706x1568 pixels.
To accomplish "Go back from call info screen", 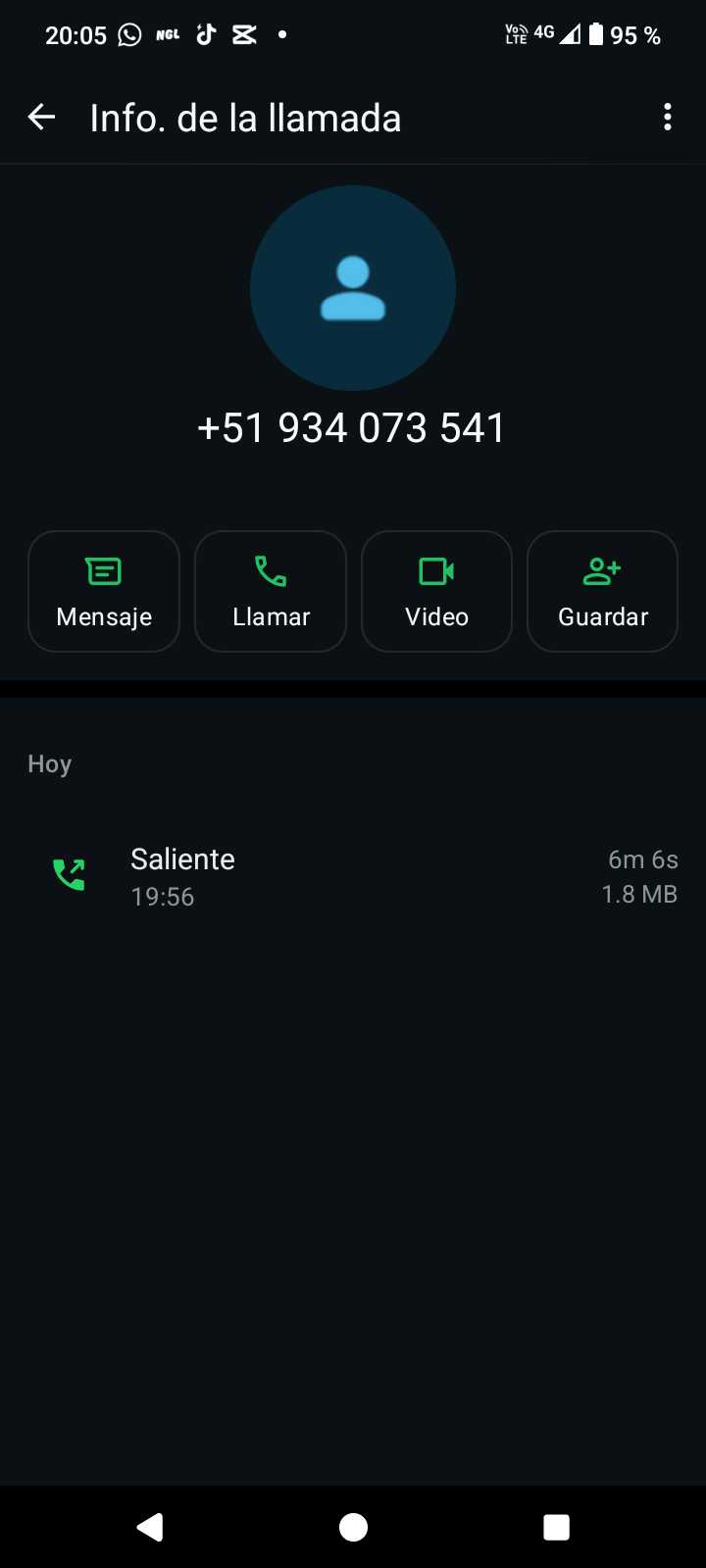I will (41, 118).
